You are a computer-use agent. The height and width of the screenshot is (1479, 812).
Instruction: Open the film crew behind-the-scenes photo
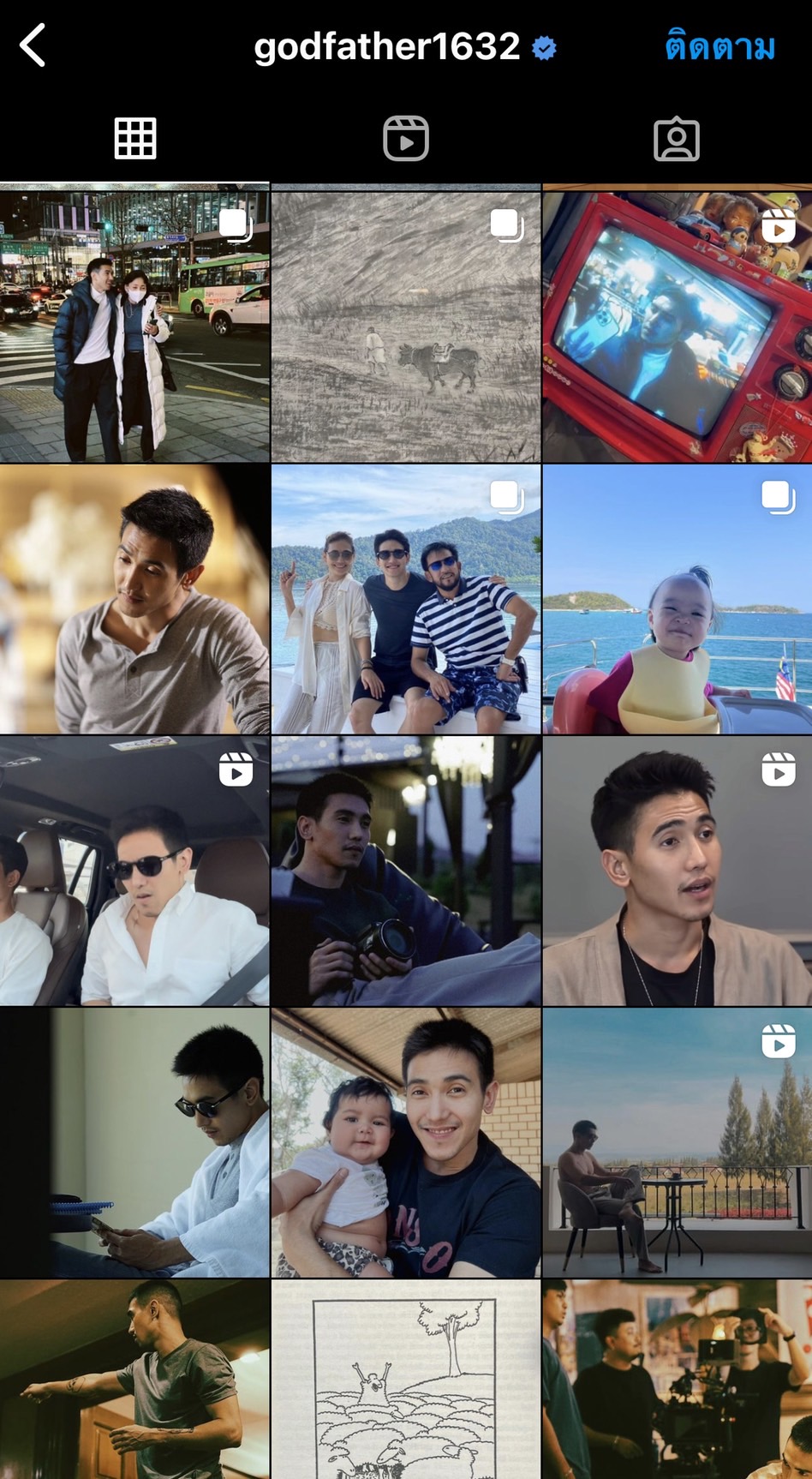click(x=677, y=1380)
